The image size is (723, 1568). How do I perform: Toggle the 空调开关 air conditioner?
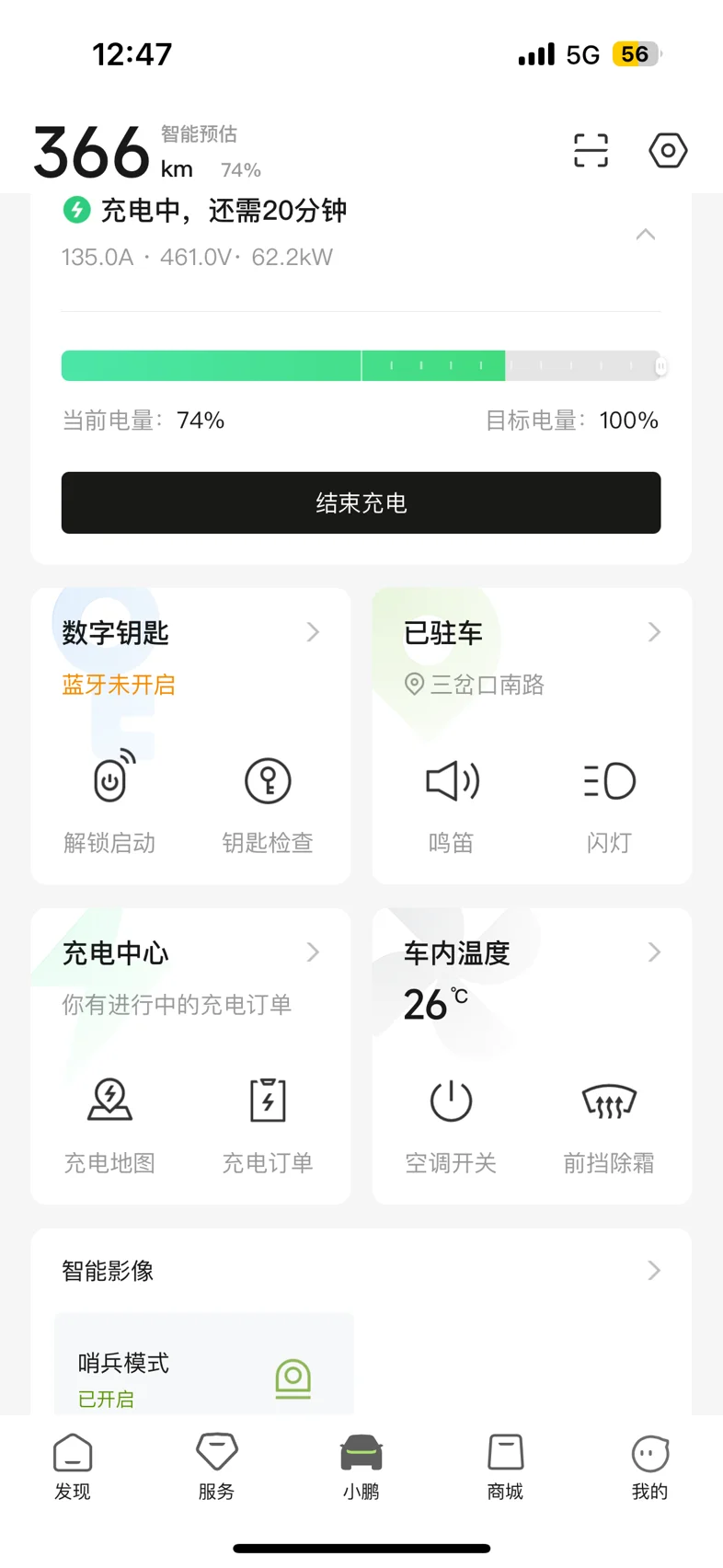coord(451,1124)
